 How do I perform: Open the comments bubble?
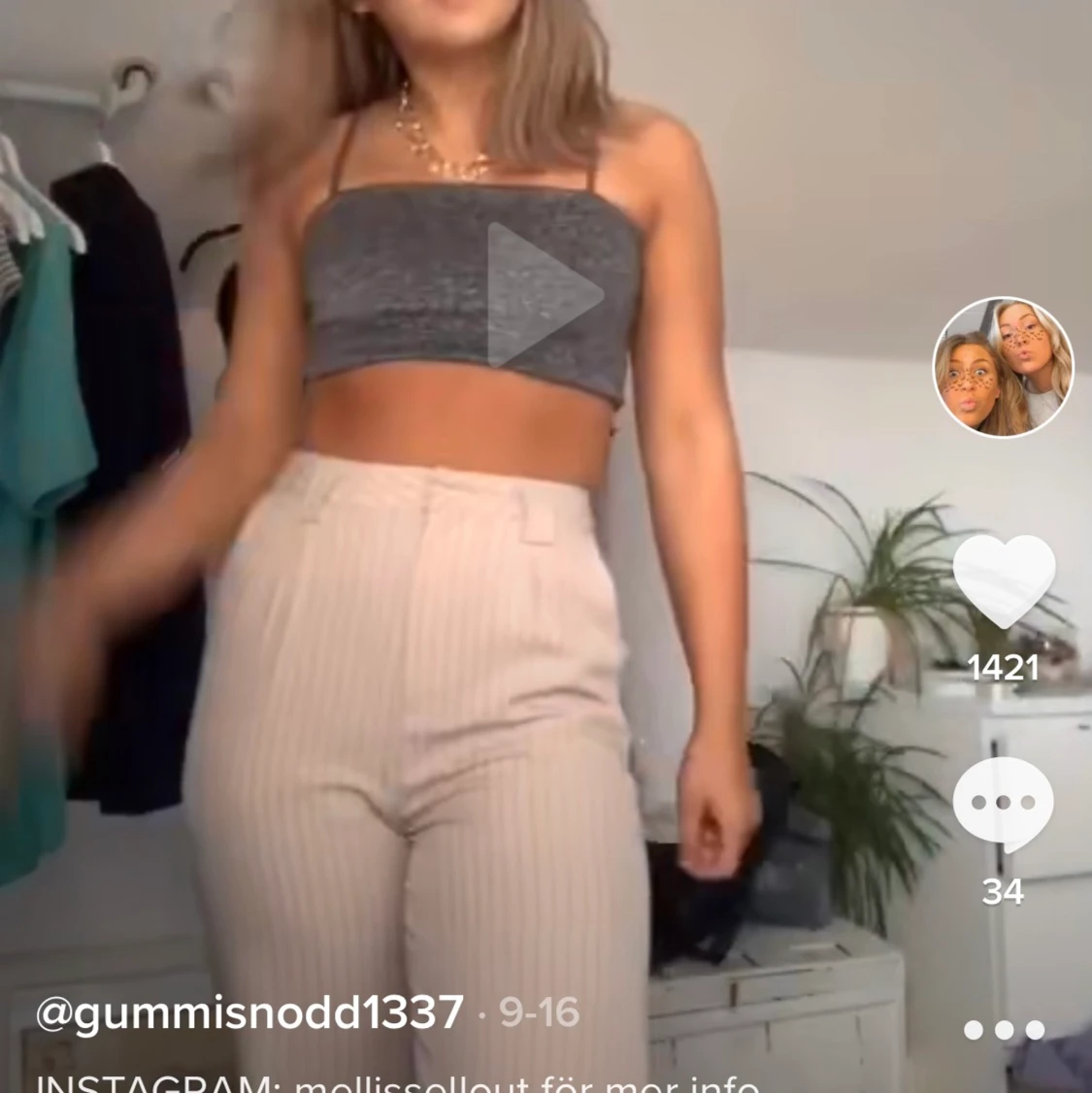[1003, 805]
